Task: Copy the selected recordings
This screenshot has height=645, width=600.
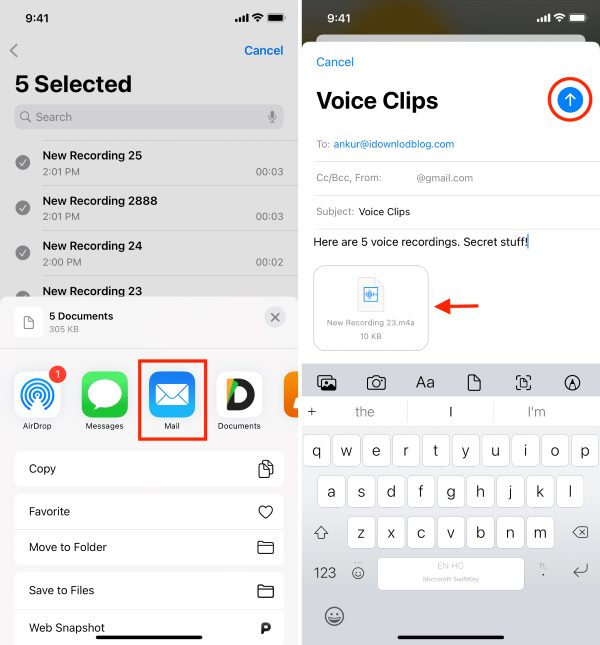Action: tap(149, 469)
